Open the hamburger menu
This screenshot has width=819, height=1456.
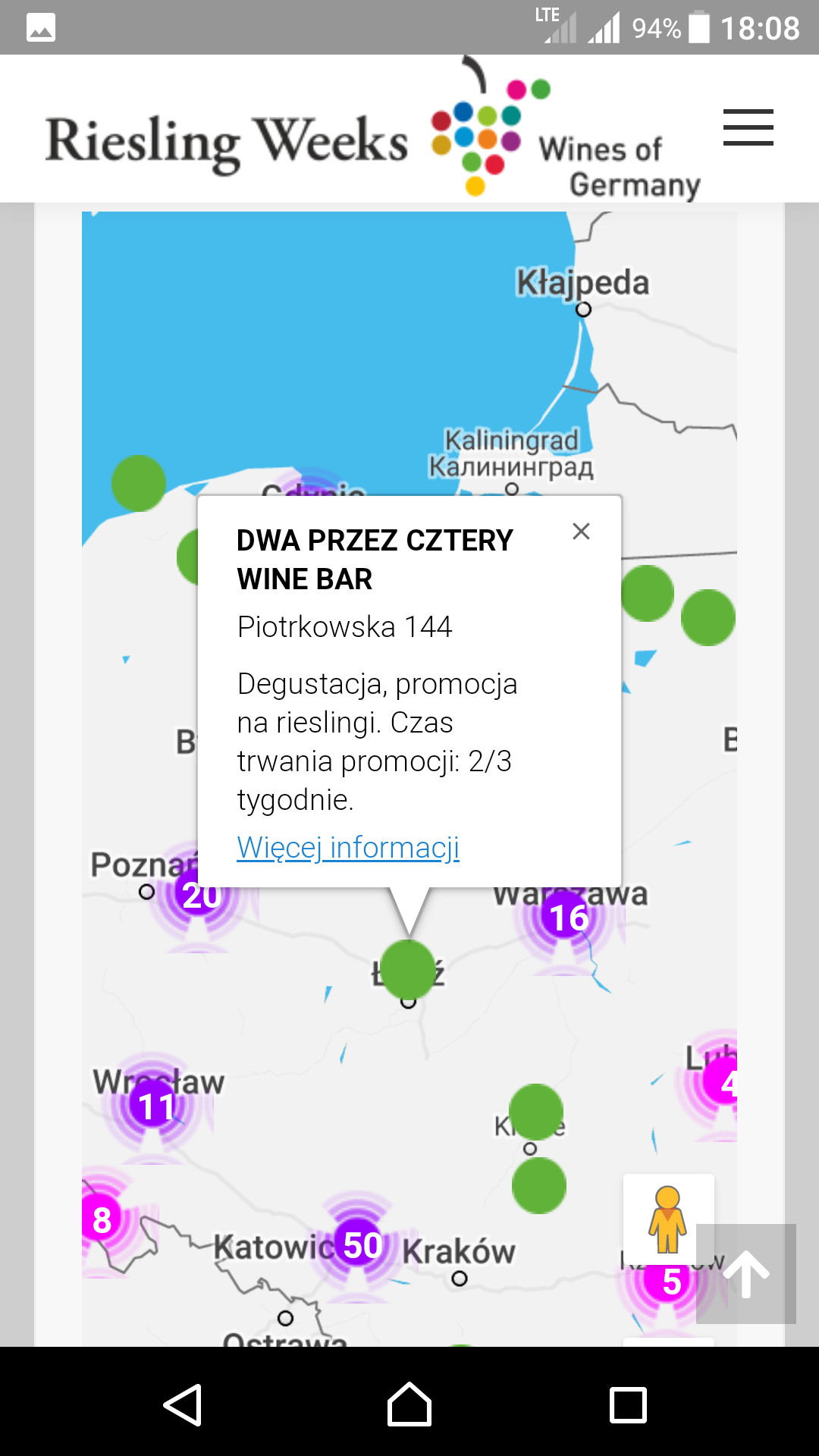748,127
